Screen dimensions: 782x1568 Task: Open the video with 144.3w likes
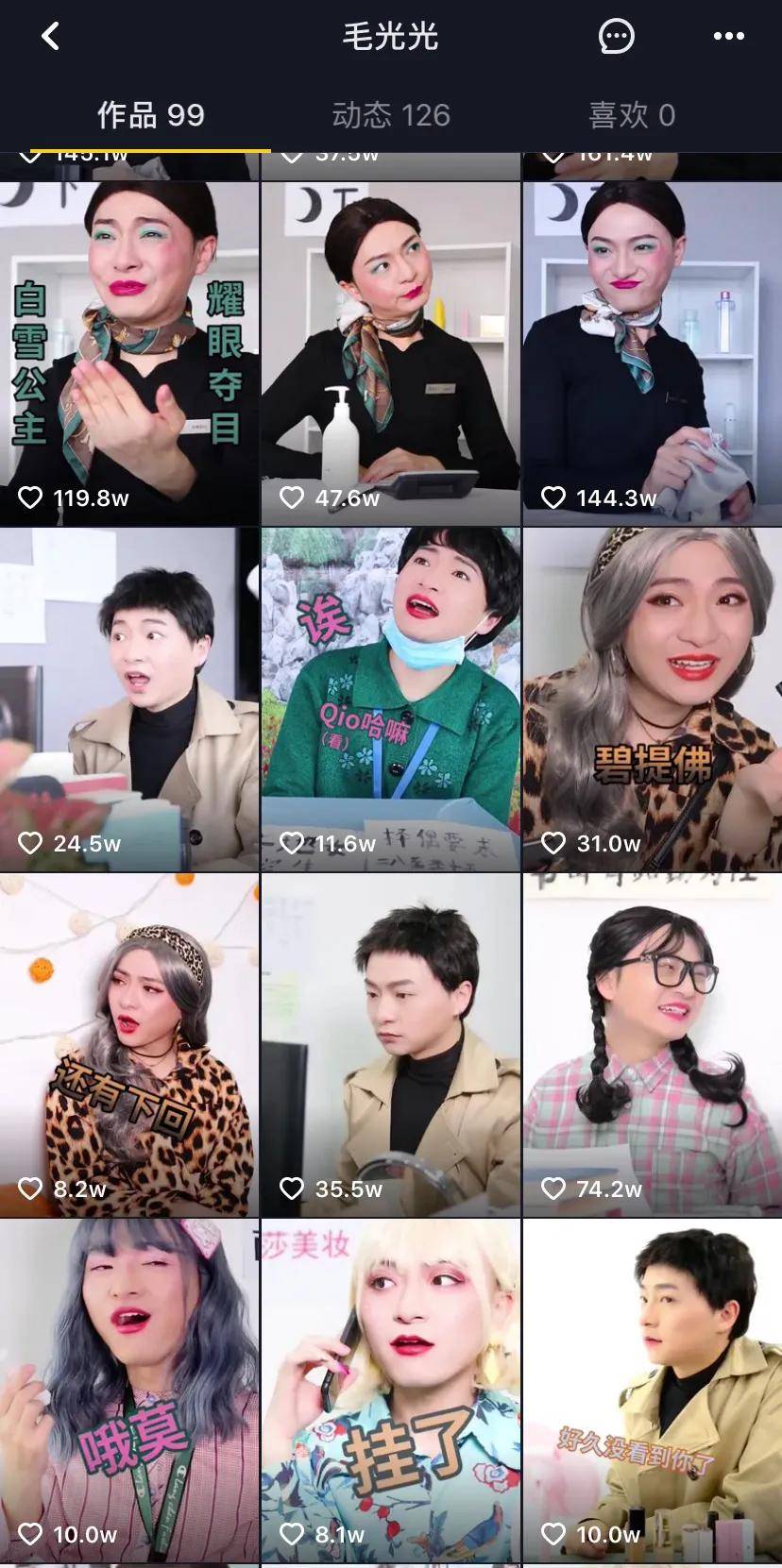[x=652, y=353]
